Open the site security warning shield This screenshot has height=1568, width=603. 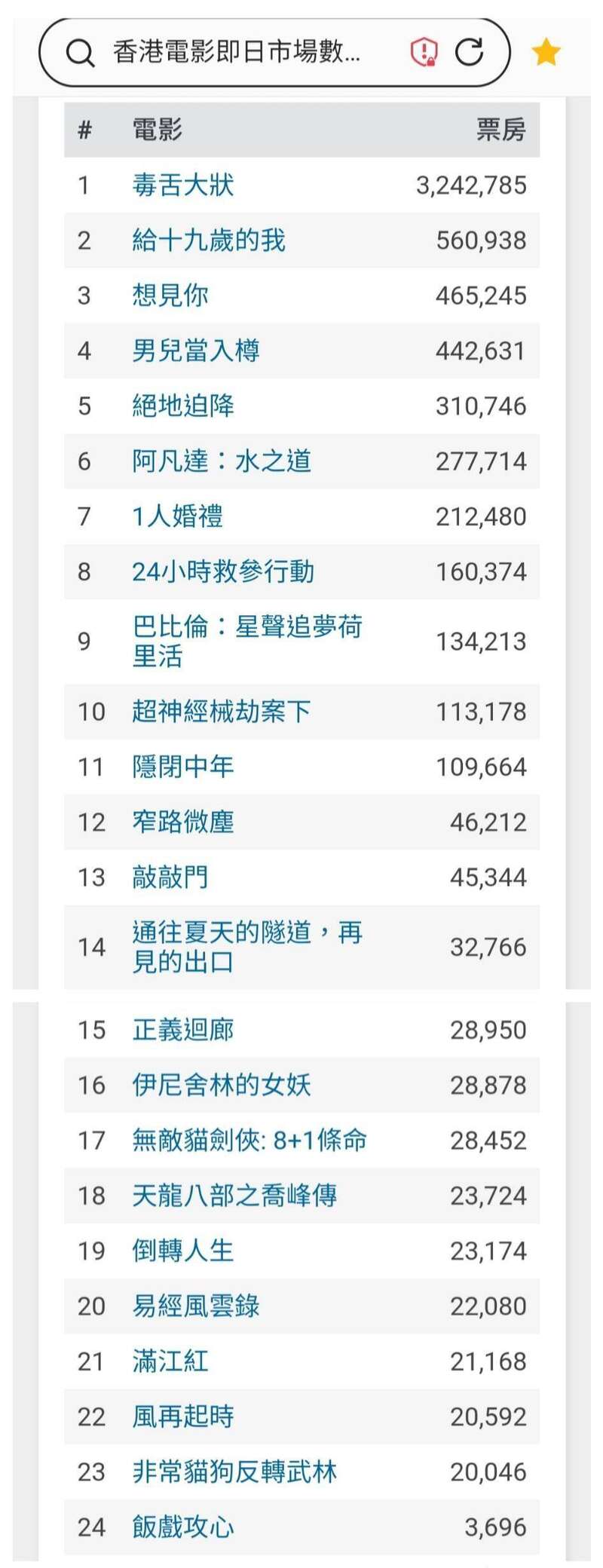(424, 52)
